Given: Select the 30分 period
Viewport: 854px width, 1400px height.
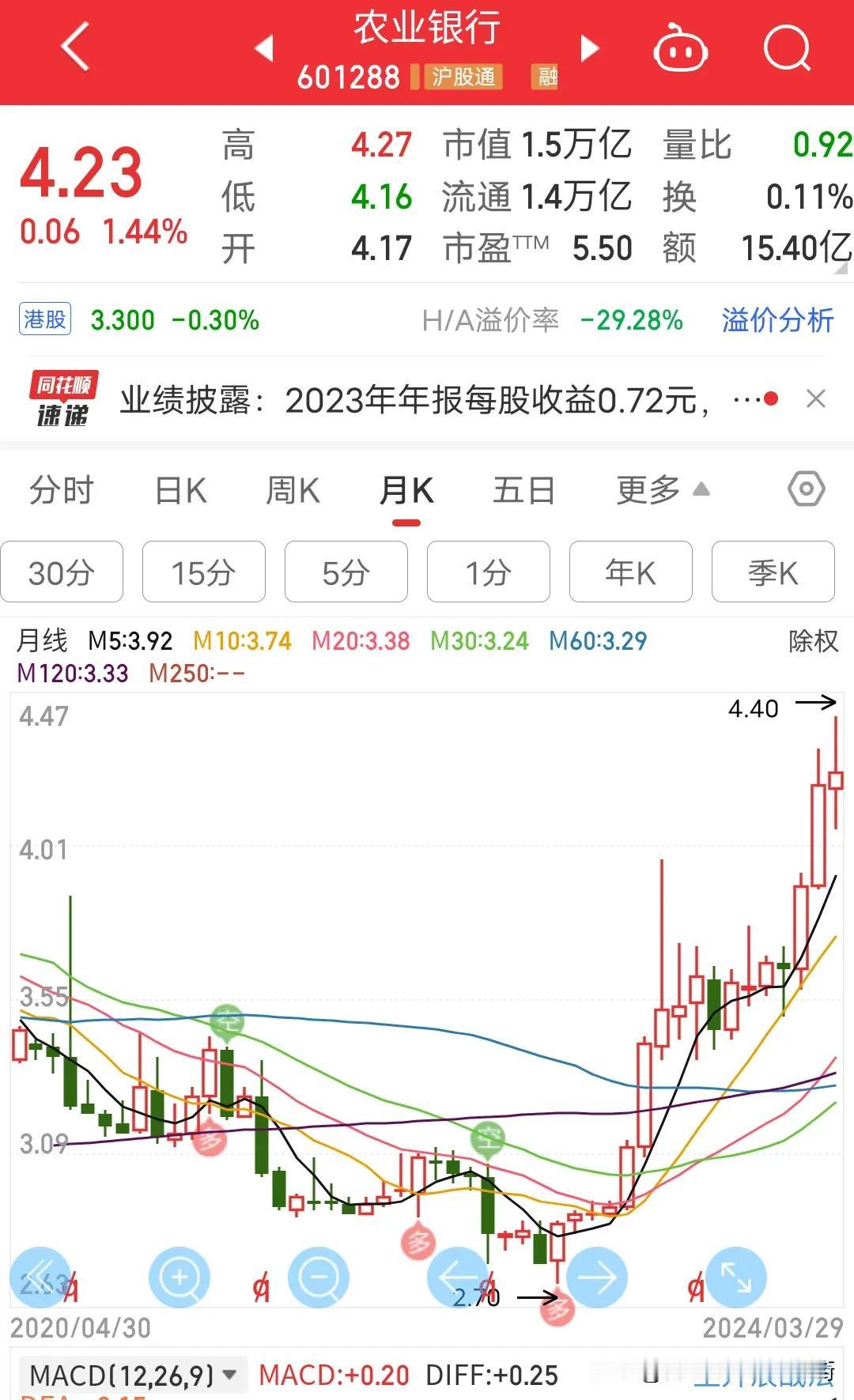Looking at the screenshot, I should click(62, 572).
